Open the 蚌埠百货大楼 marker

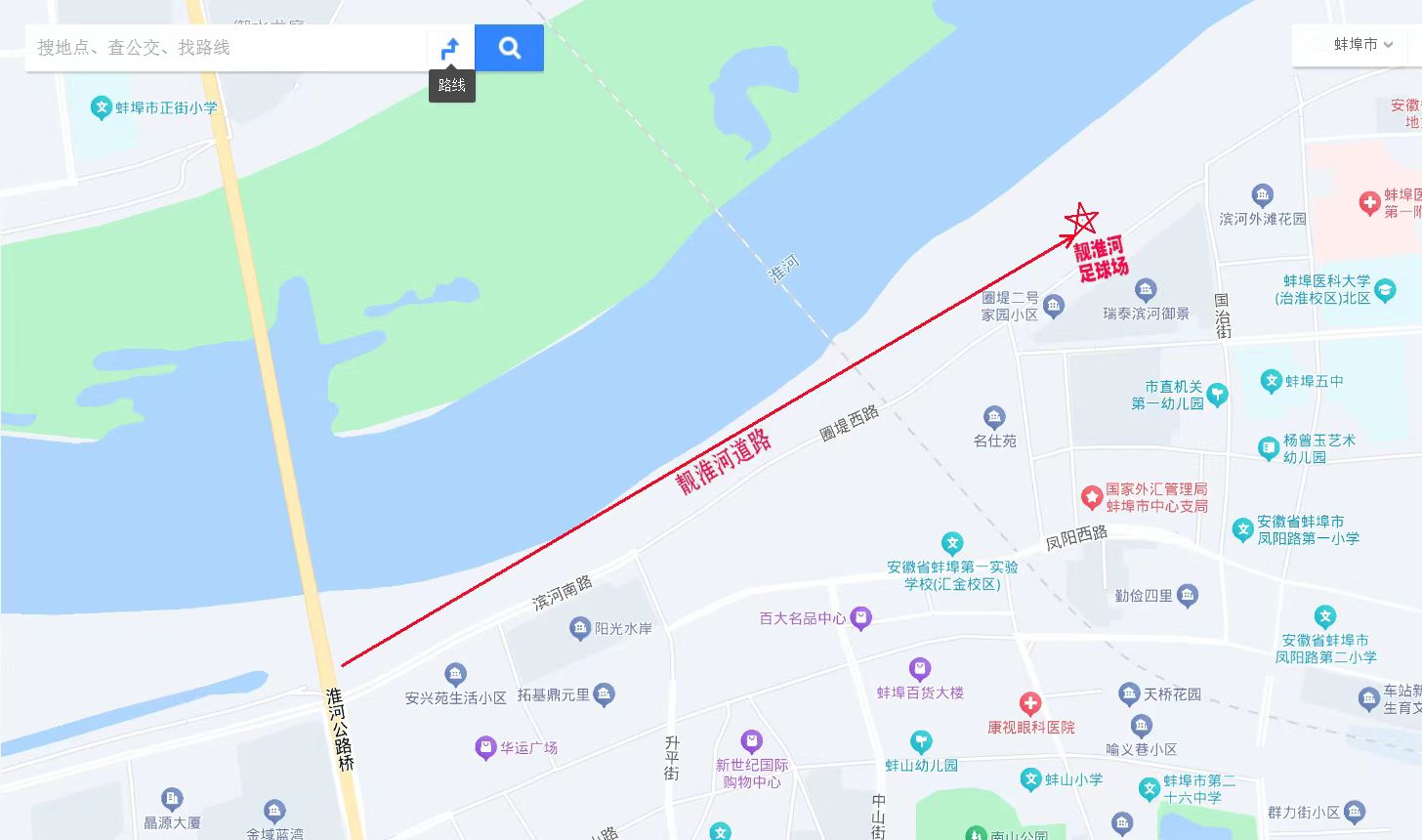coord(919,669)
